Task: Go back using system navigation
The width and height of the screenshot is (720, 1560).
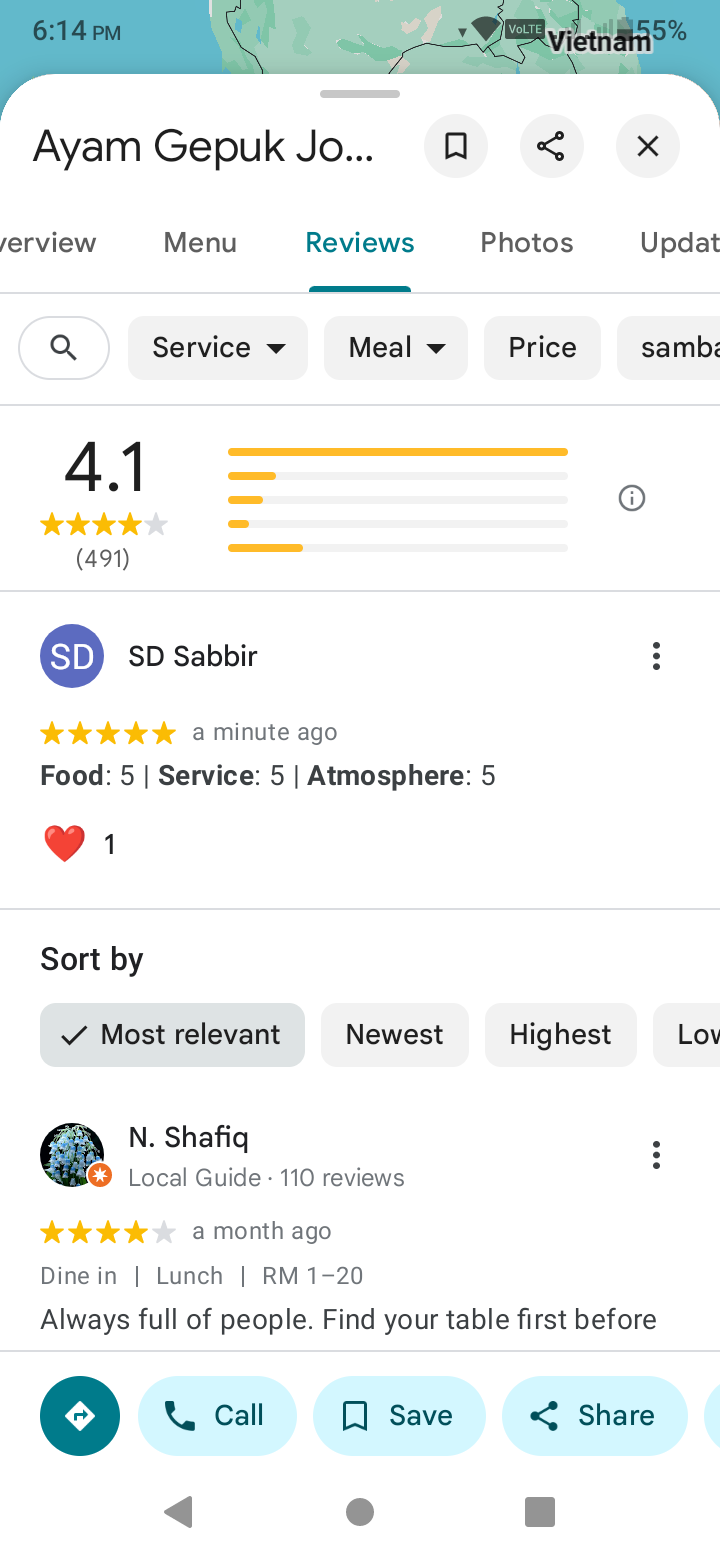Action: [178, 1512]
